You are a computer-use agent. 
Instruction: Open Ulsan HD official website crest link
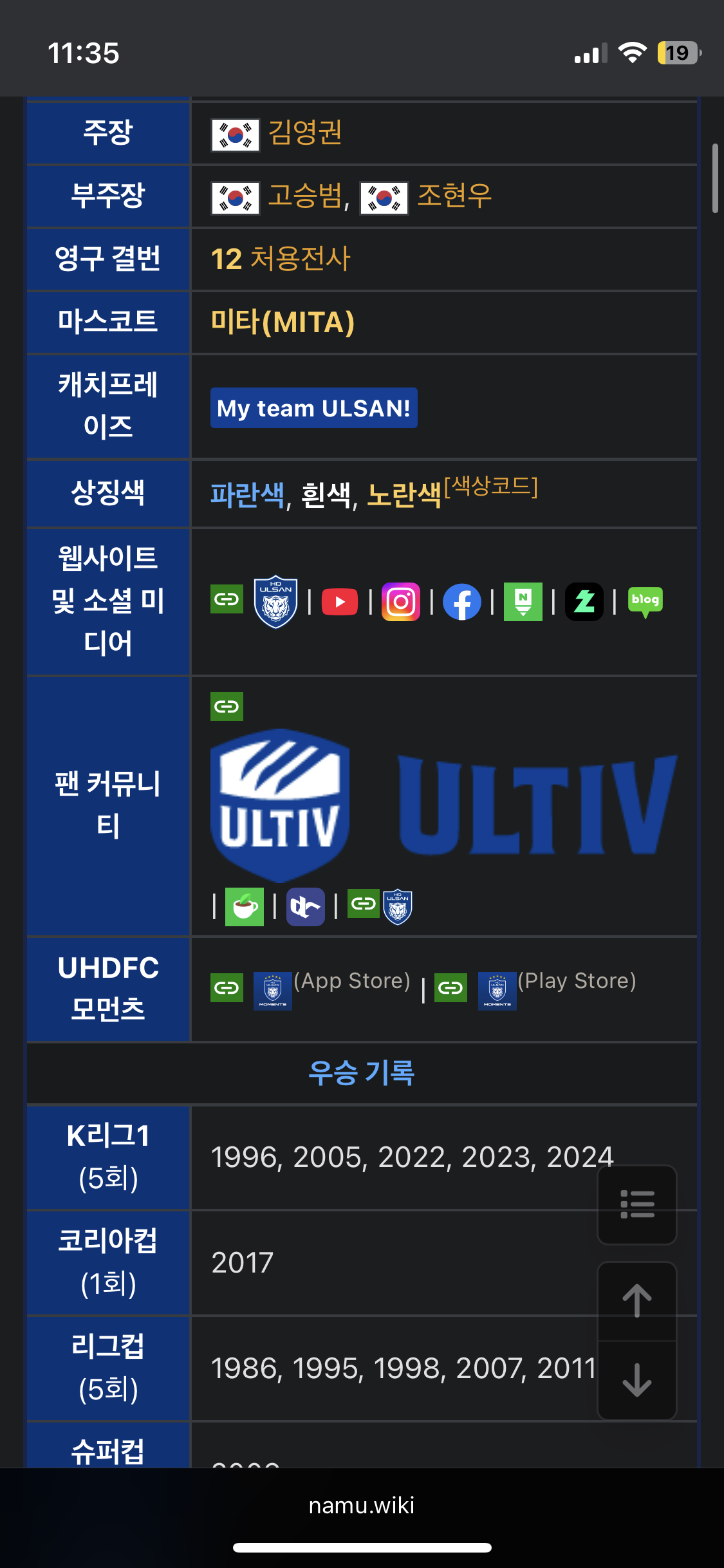pyautogui.click(x=275, y=602)
